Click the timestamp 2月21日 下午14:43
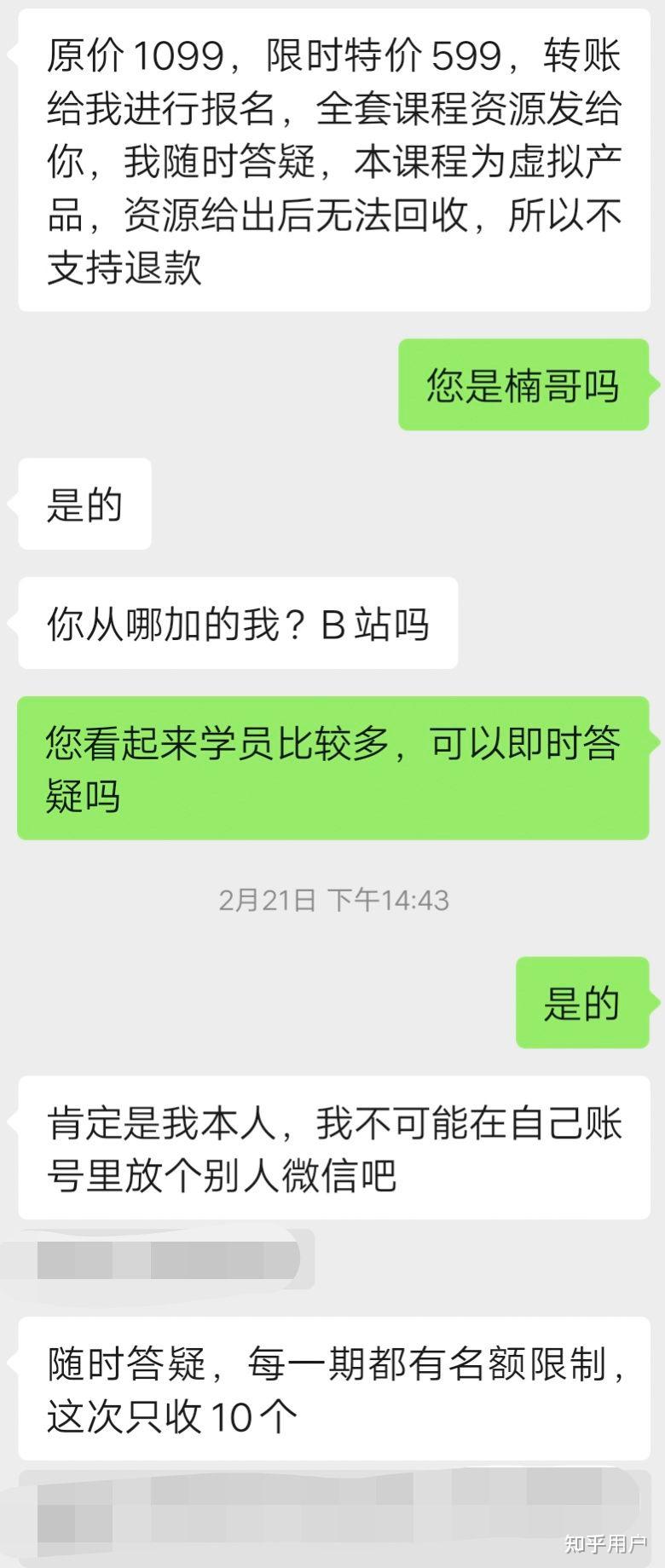 tap(332, 896)
